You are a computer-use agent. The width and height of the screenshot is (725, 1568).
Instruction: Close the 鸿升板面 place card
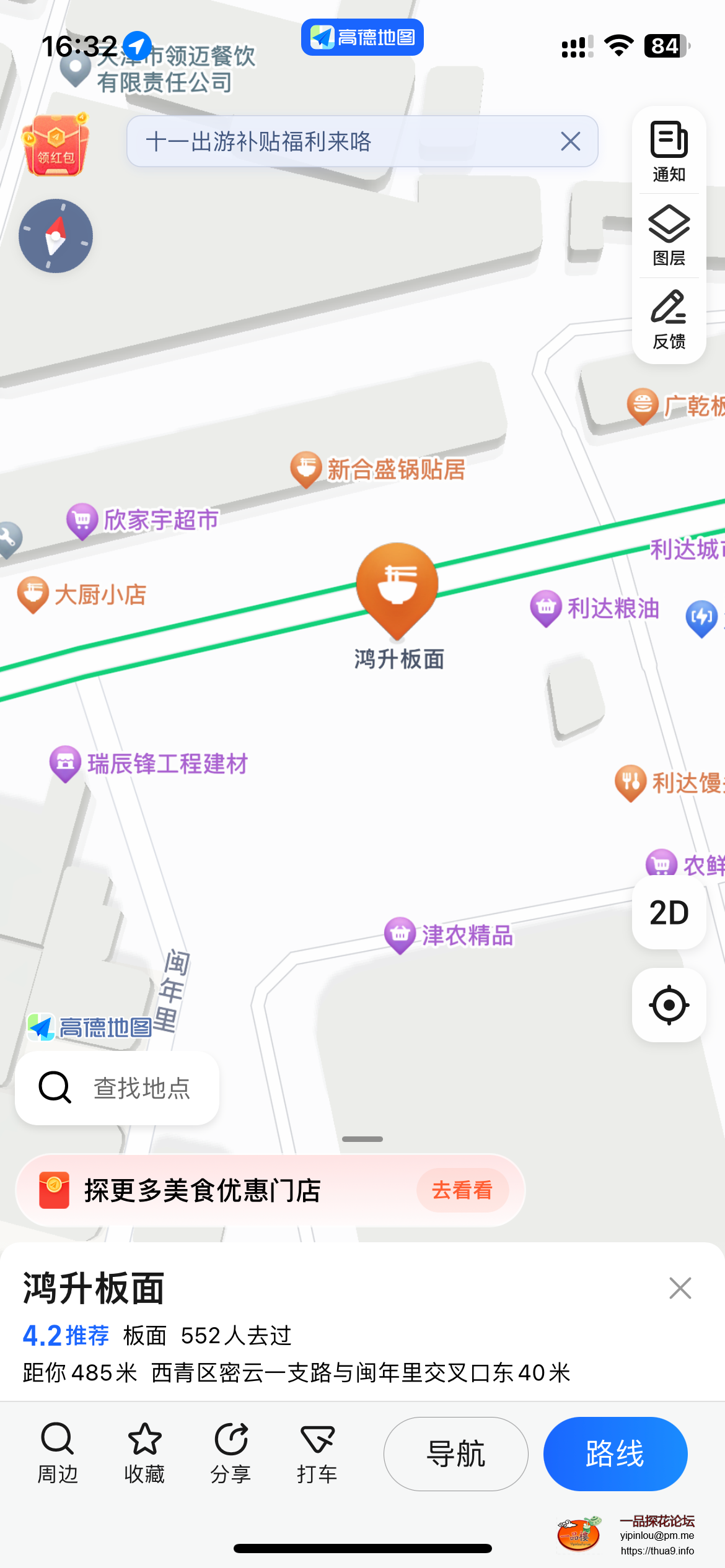tap(680, 1288)
